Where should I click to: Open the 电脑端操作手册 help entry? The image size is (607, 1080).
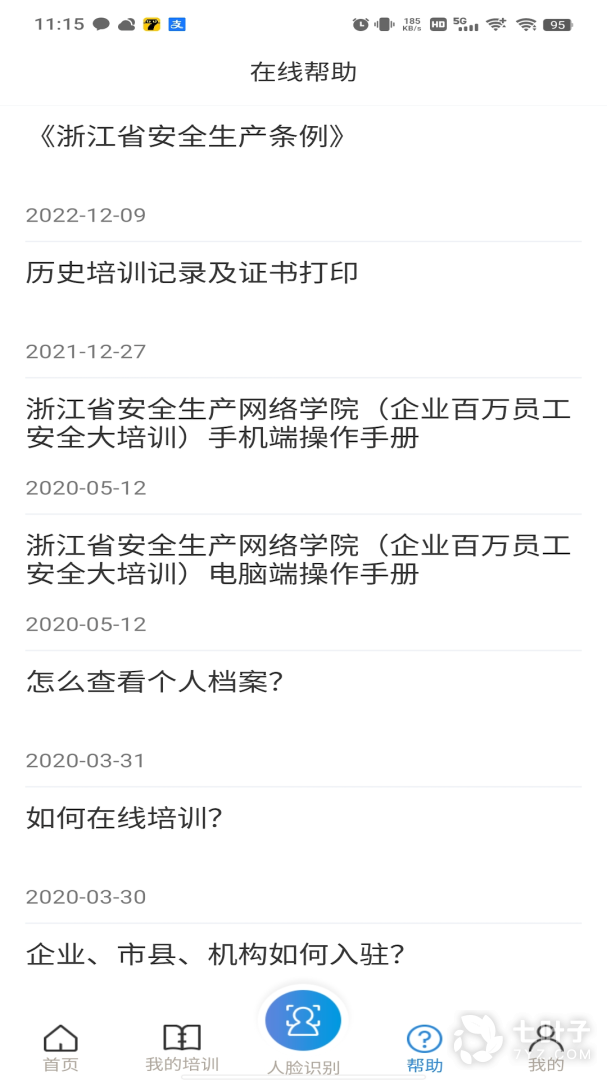pos(298,559)
